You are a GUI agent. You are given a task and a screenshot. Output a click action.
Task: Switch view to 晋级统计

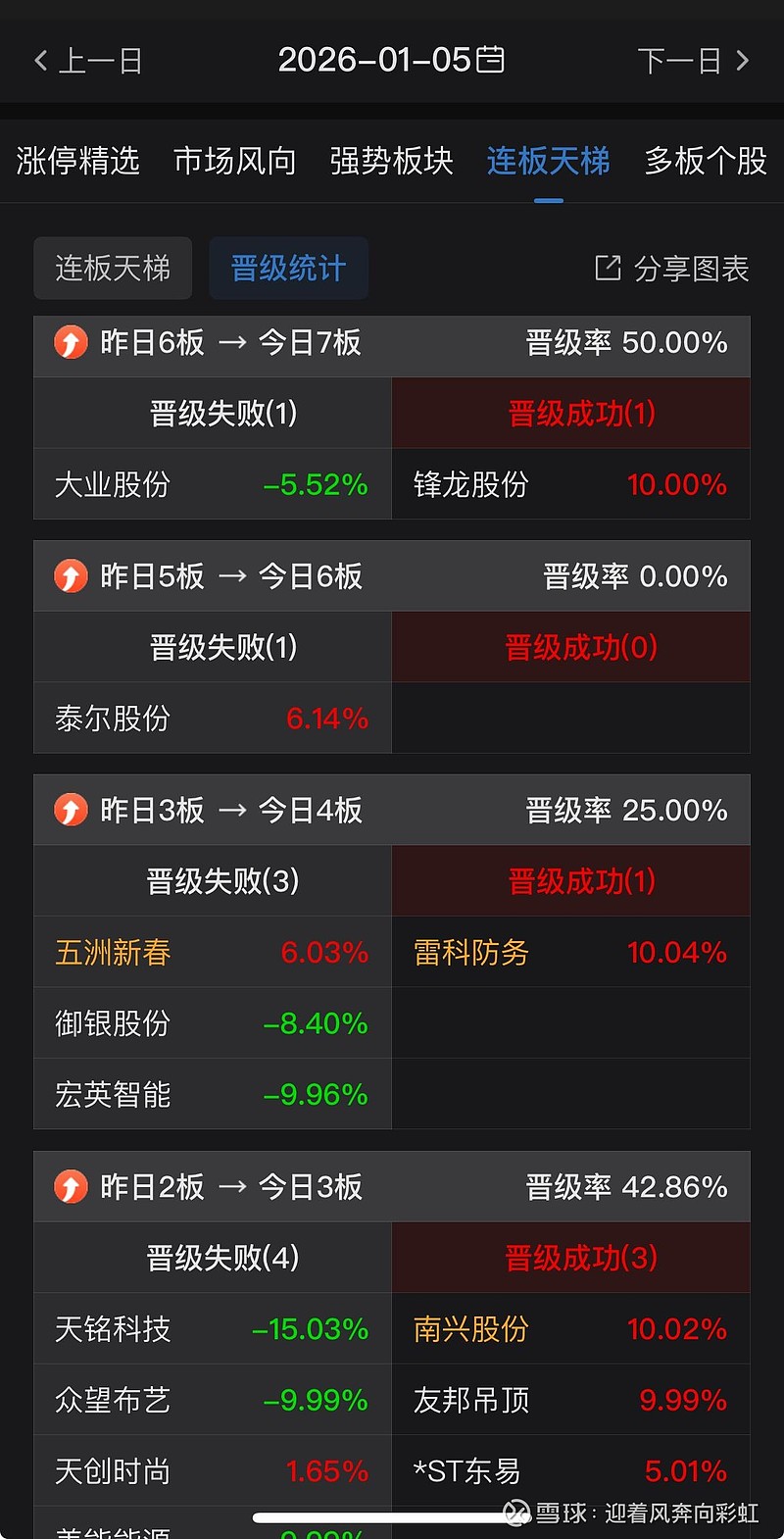[288, 267]
